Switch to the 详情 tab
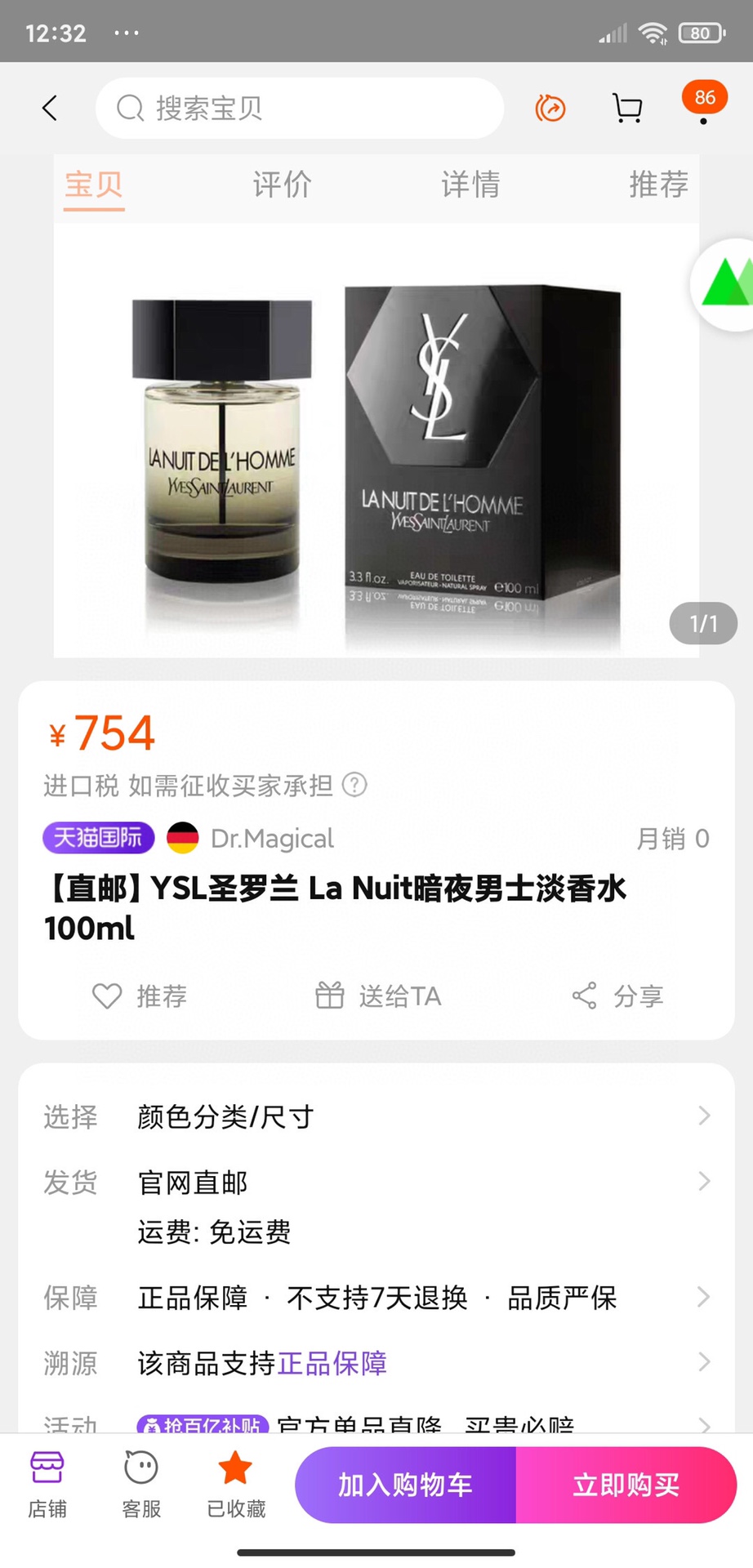 [470, 185]
